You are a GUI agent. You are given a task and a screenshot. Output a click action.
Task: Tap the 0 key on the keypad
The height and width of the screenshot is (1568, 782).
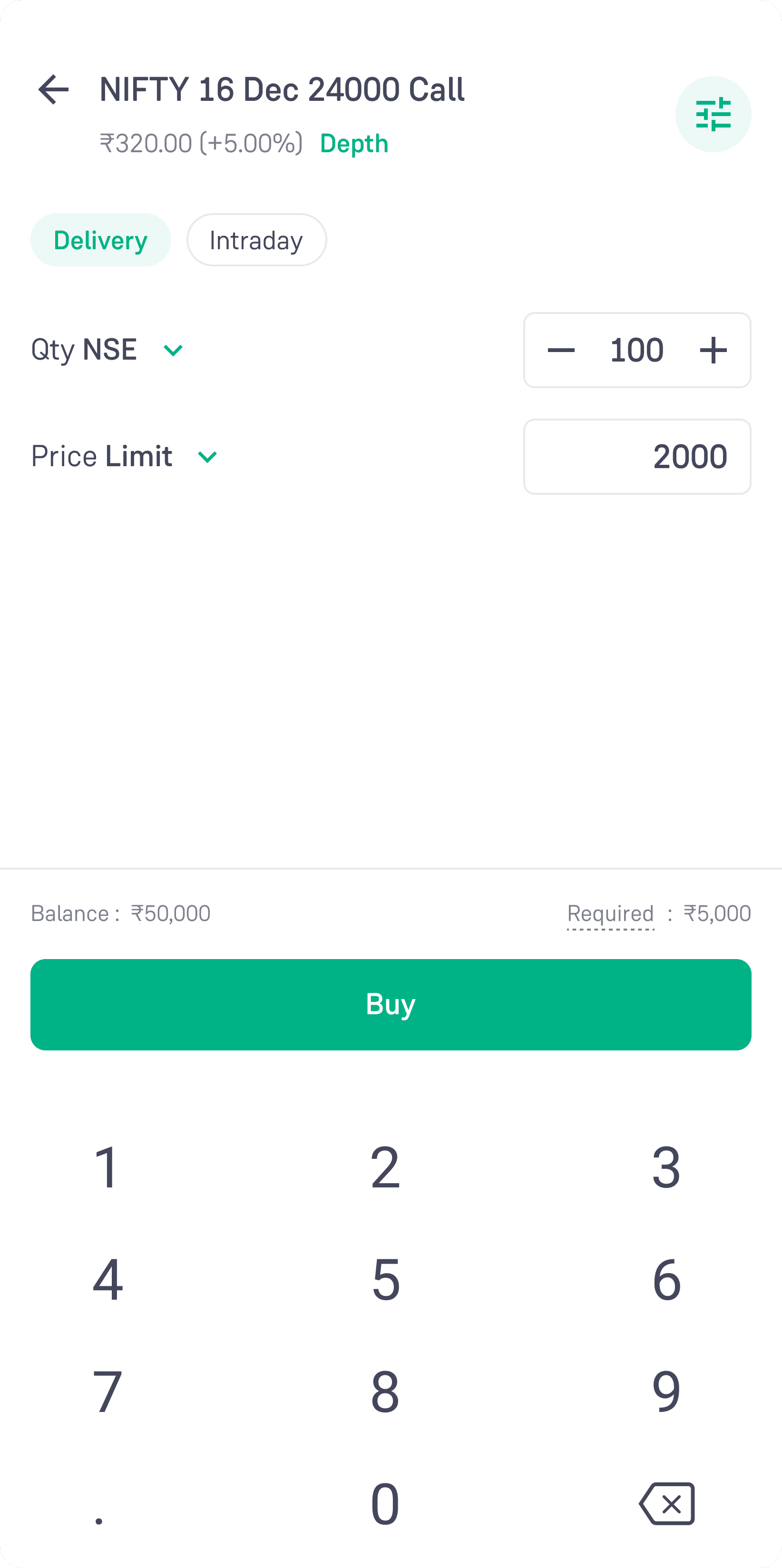coord(385,1503)
